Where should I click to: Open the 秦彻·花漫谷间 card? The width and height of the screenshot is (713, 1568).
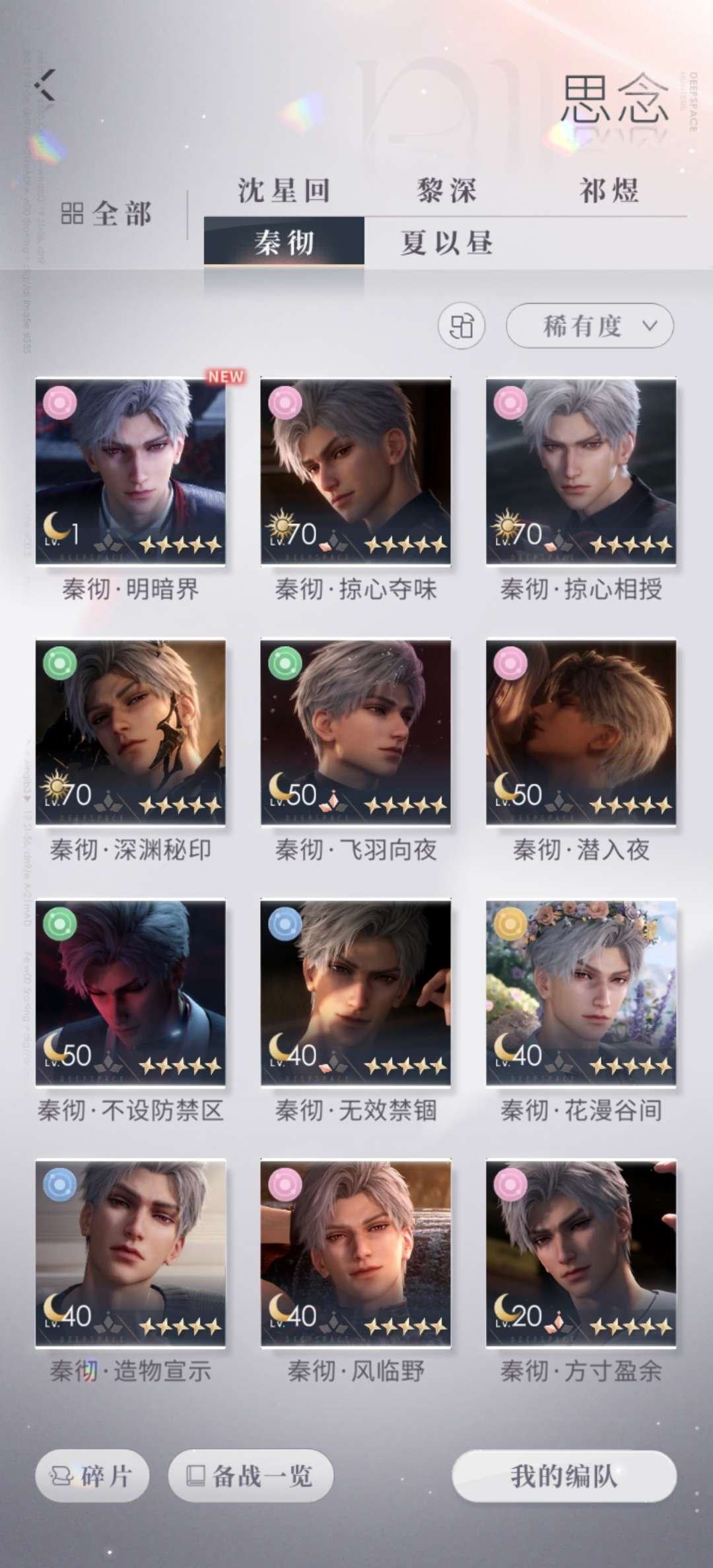pos(581,992)
